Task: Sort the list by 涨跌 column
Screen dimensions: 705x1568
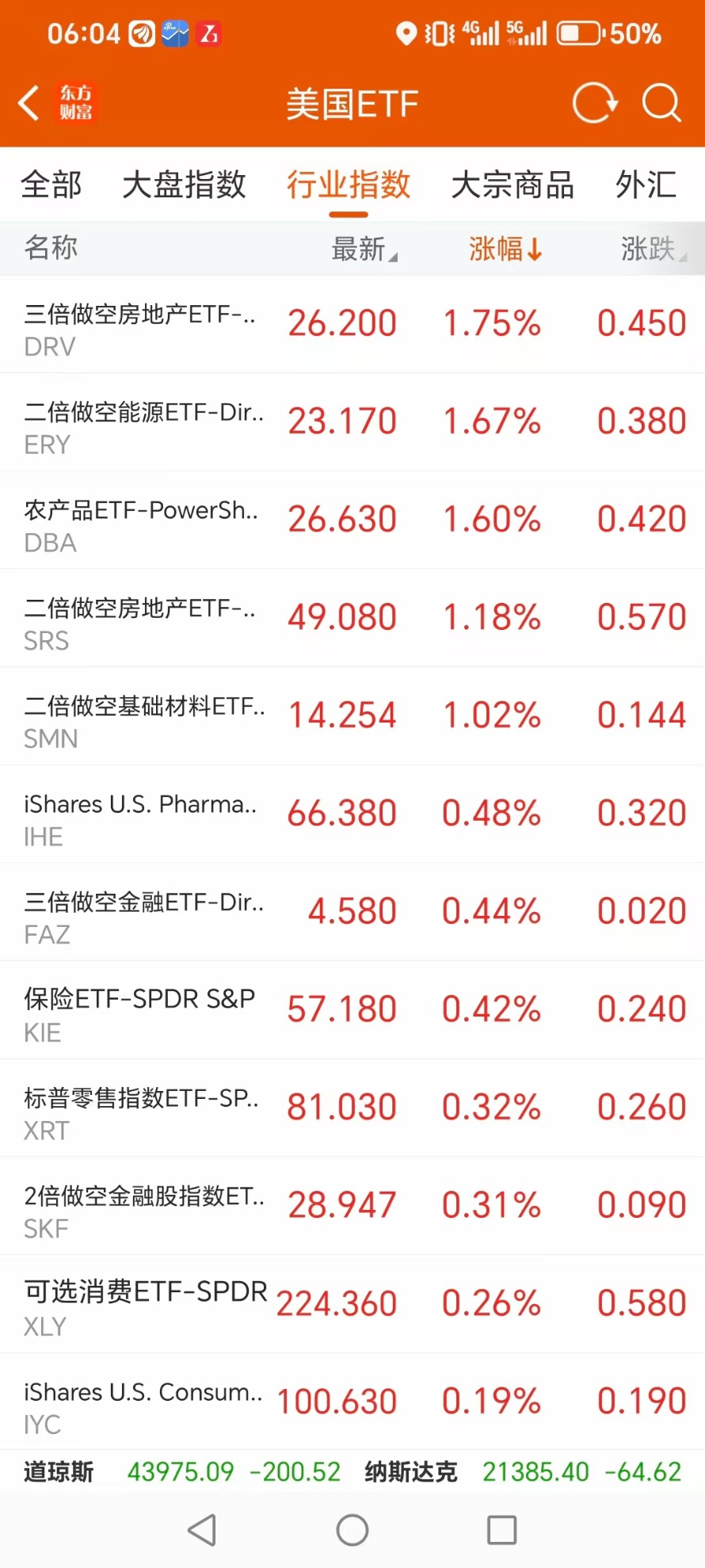Action: (654, 249)
